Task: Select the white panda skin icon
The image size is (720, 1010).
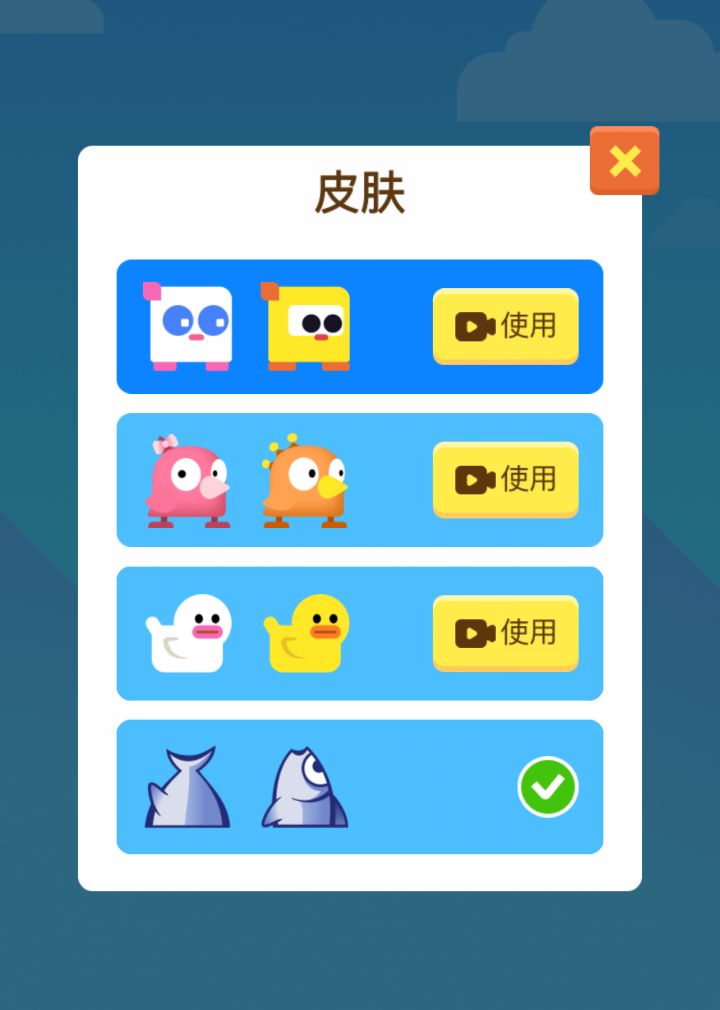Action: pos(185,325)
